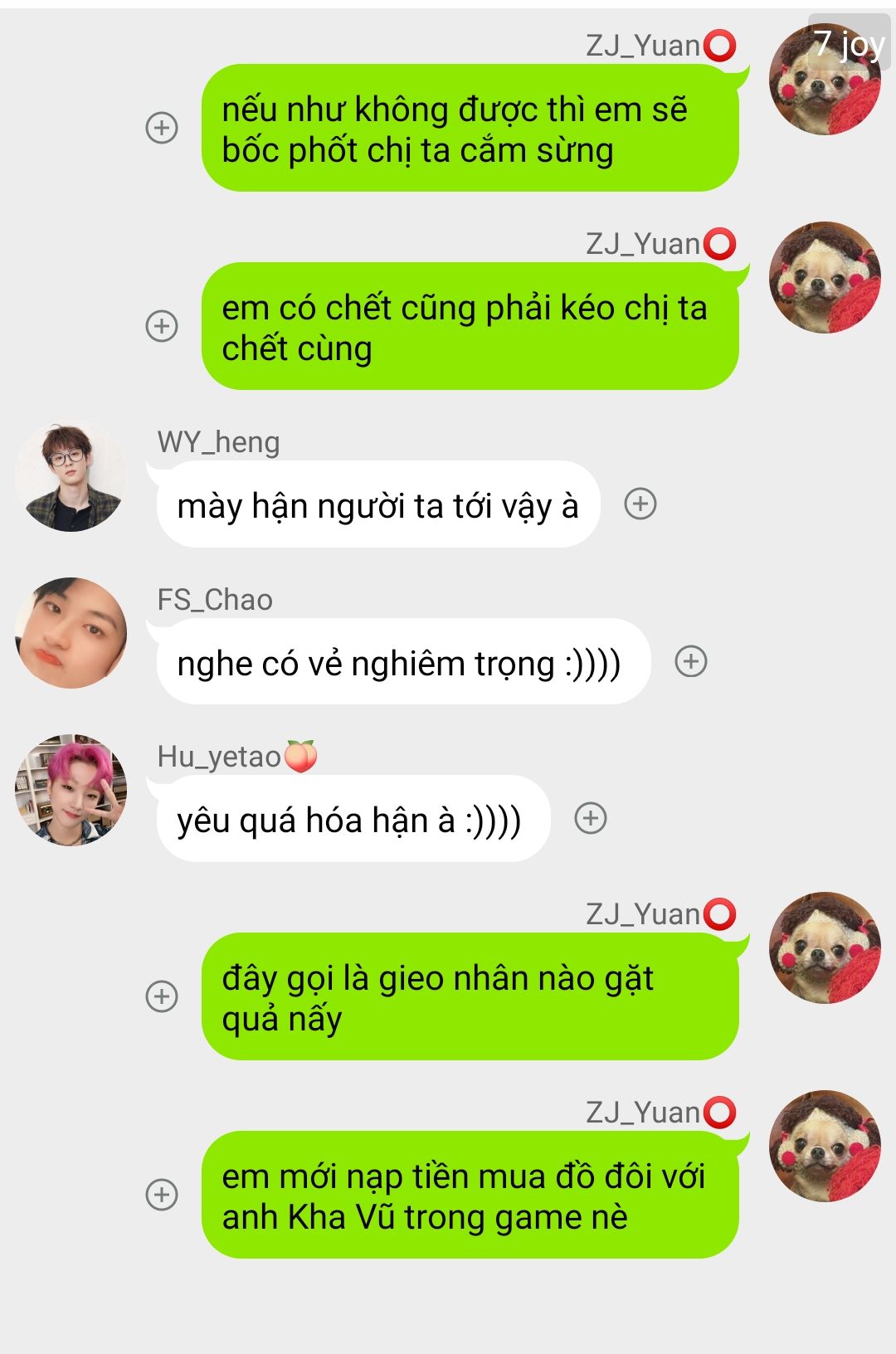The height and width of the screenshot is (1354, 896).
Task: Tap plus icon next to Hu_yetao's message
Action: tap(591, 818)
